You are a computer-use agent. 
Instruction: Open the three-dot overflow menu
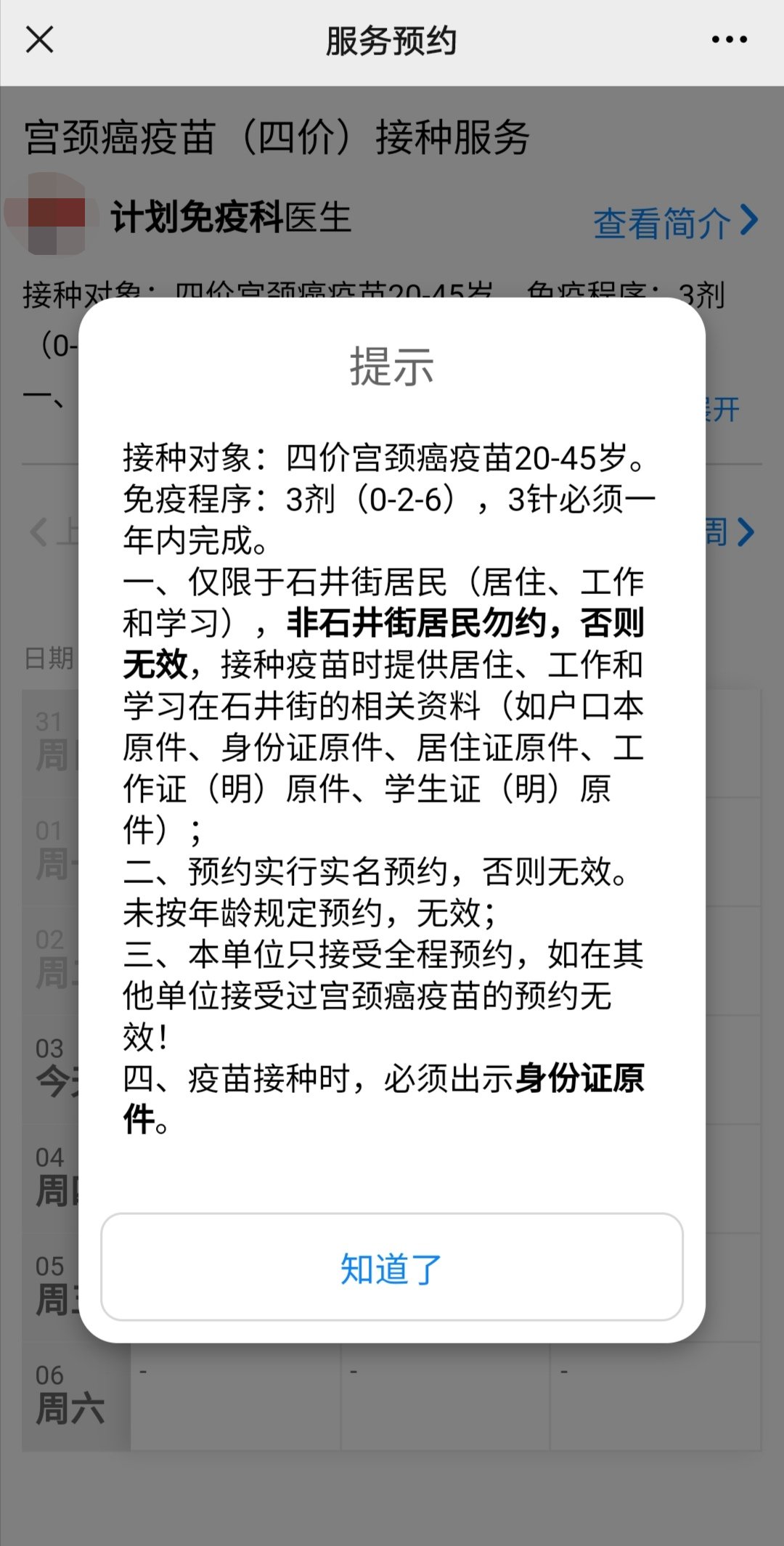tap(729, 40)
